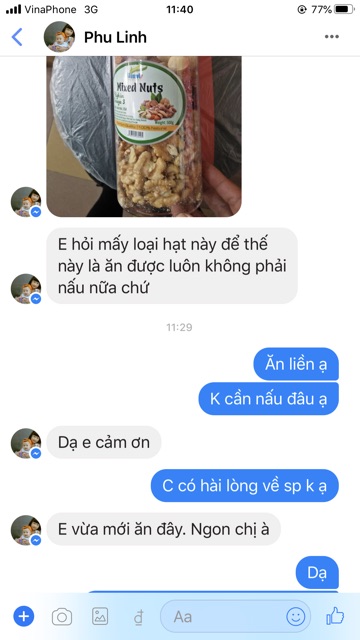The width and height of the screenshot is (360, 640).
Task: Go back from Phu Linh chat
Action: tap(17, 37)
